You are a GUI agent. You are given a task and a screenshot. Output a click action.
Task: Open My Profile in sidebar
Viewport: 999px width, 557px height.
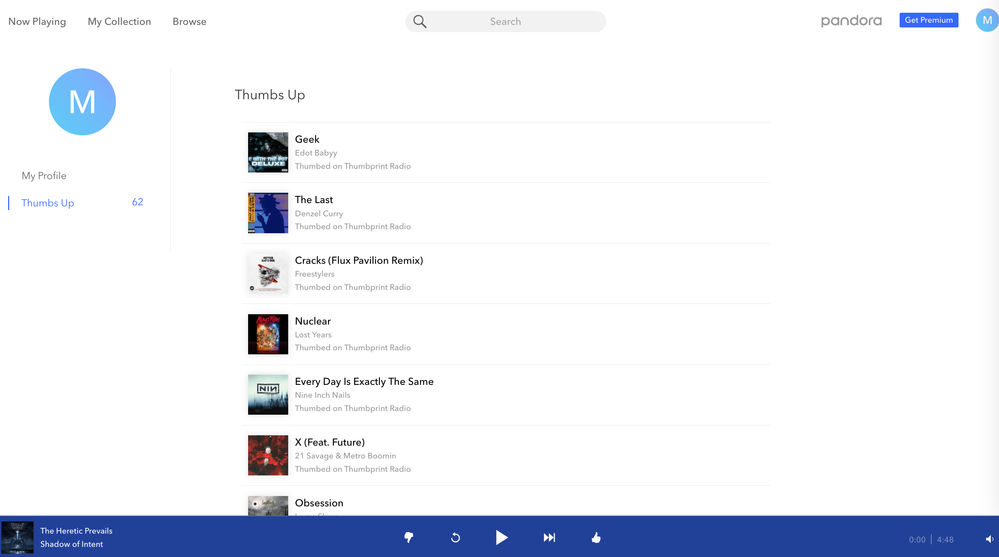pos(44,176)
